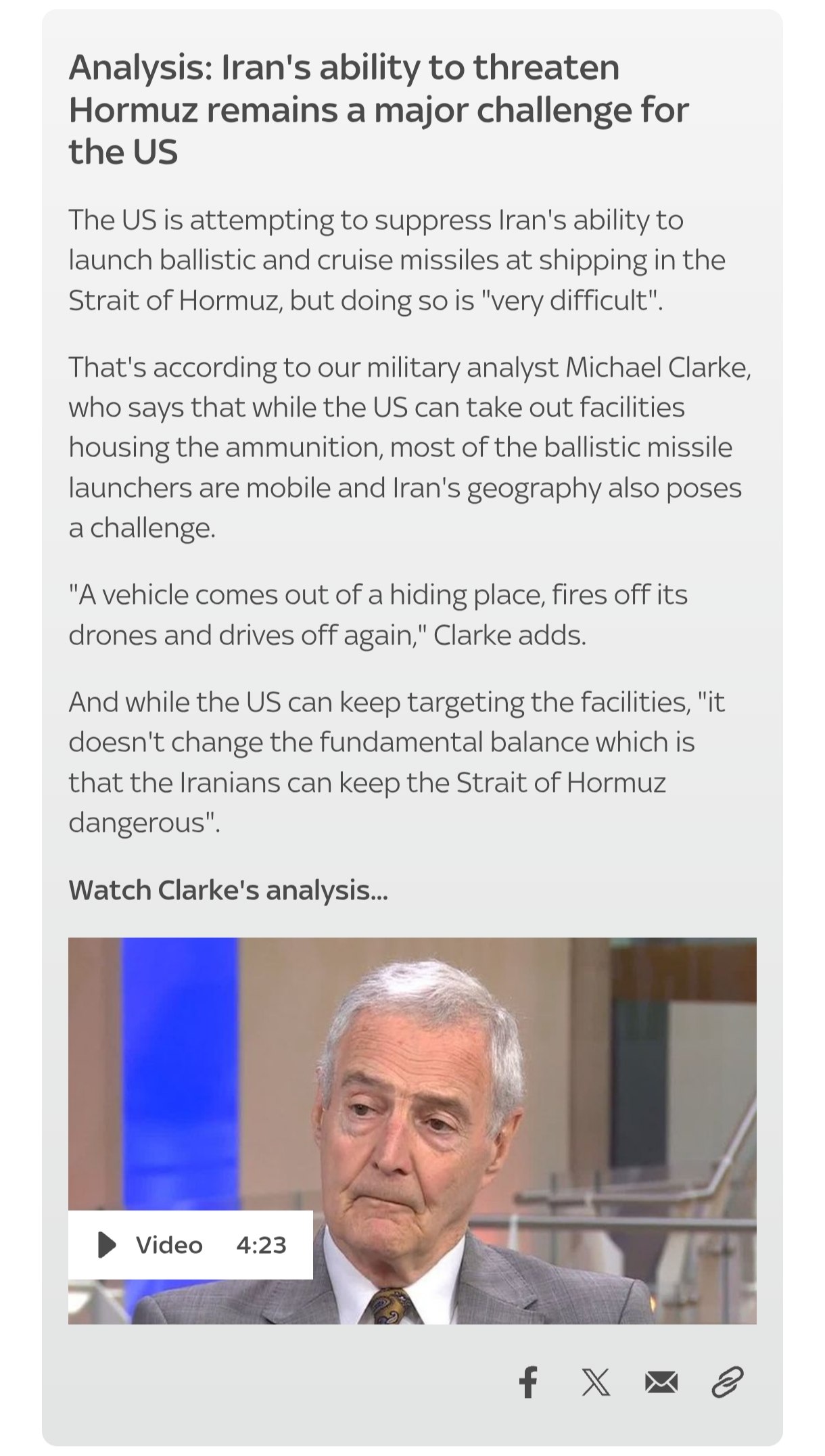Play the 4:23 video of Clarke's analysis

[191, 1244]
